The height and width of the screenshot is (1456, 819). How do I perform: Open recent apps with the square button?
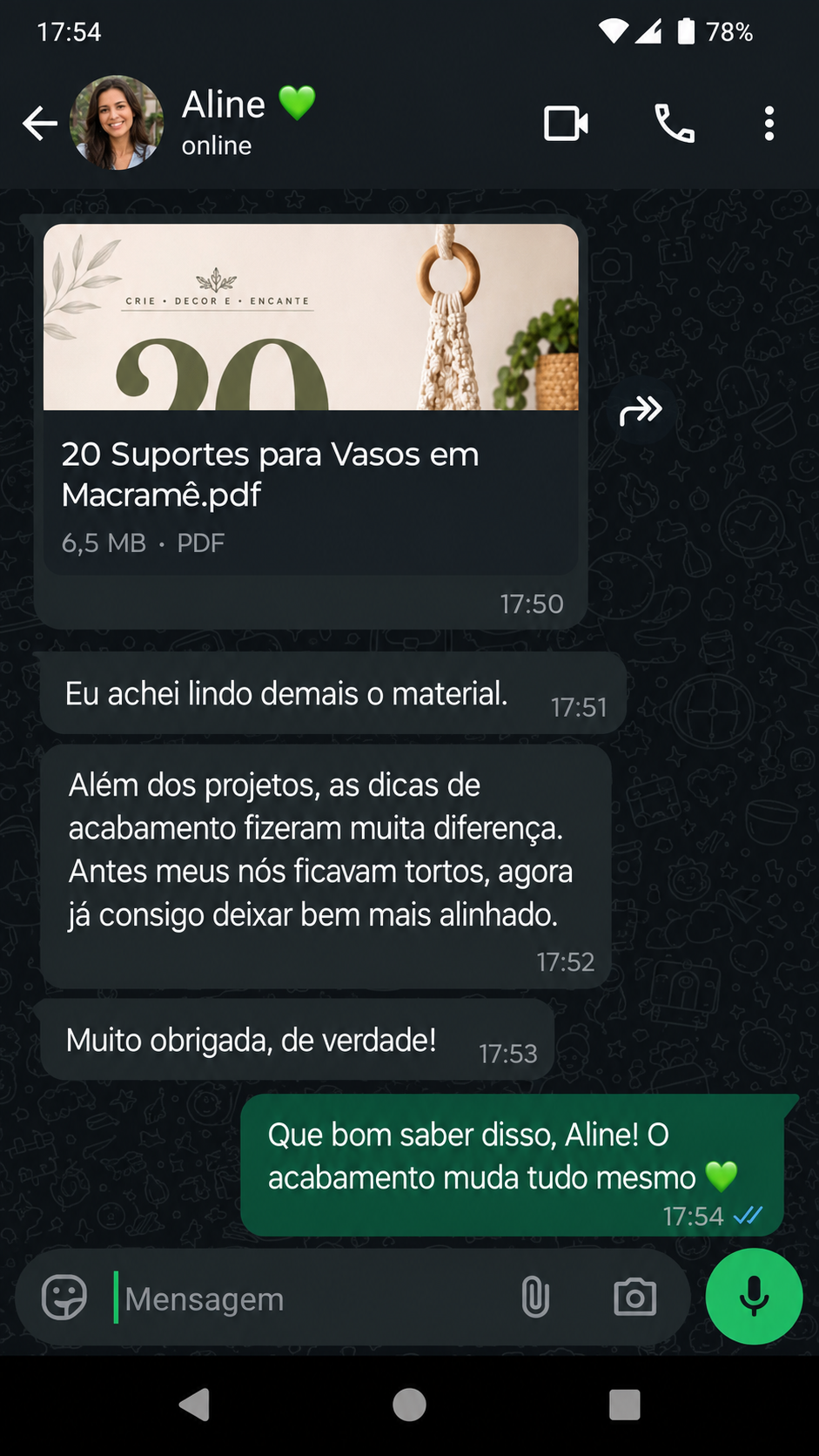click(625, 1405)
